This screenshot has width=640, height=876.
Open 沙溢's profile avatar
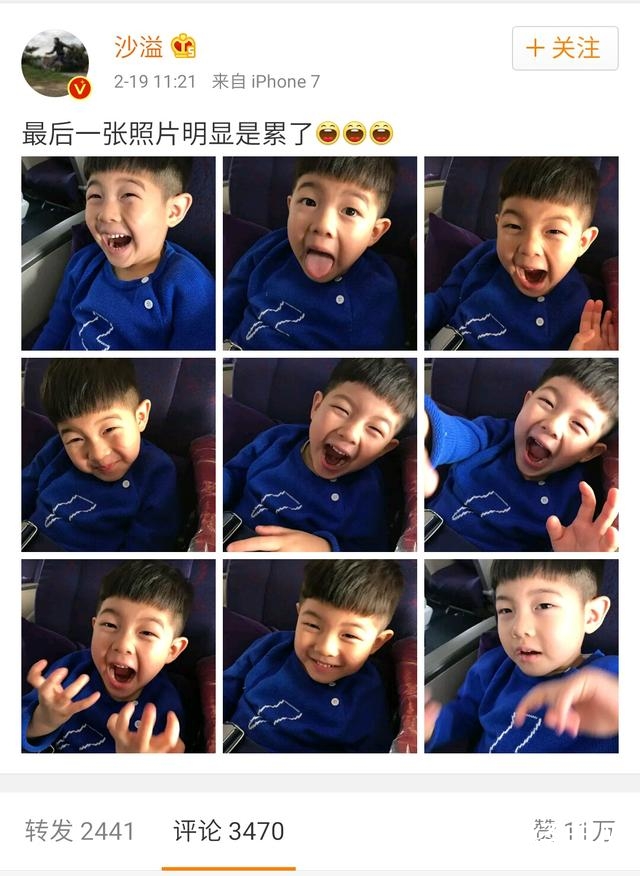pos(55,63)
